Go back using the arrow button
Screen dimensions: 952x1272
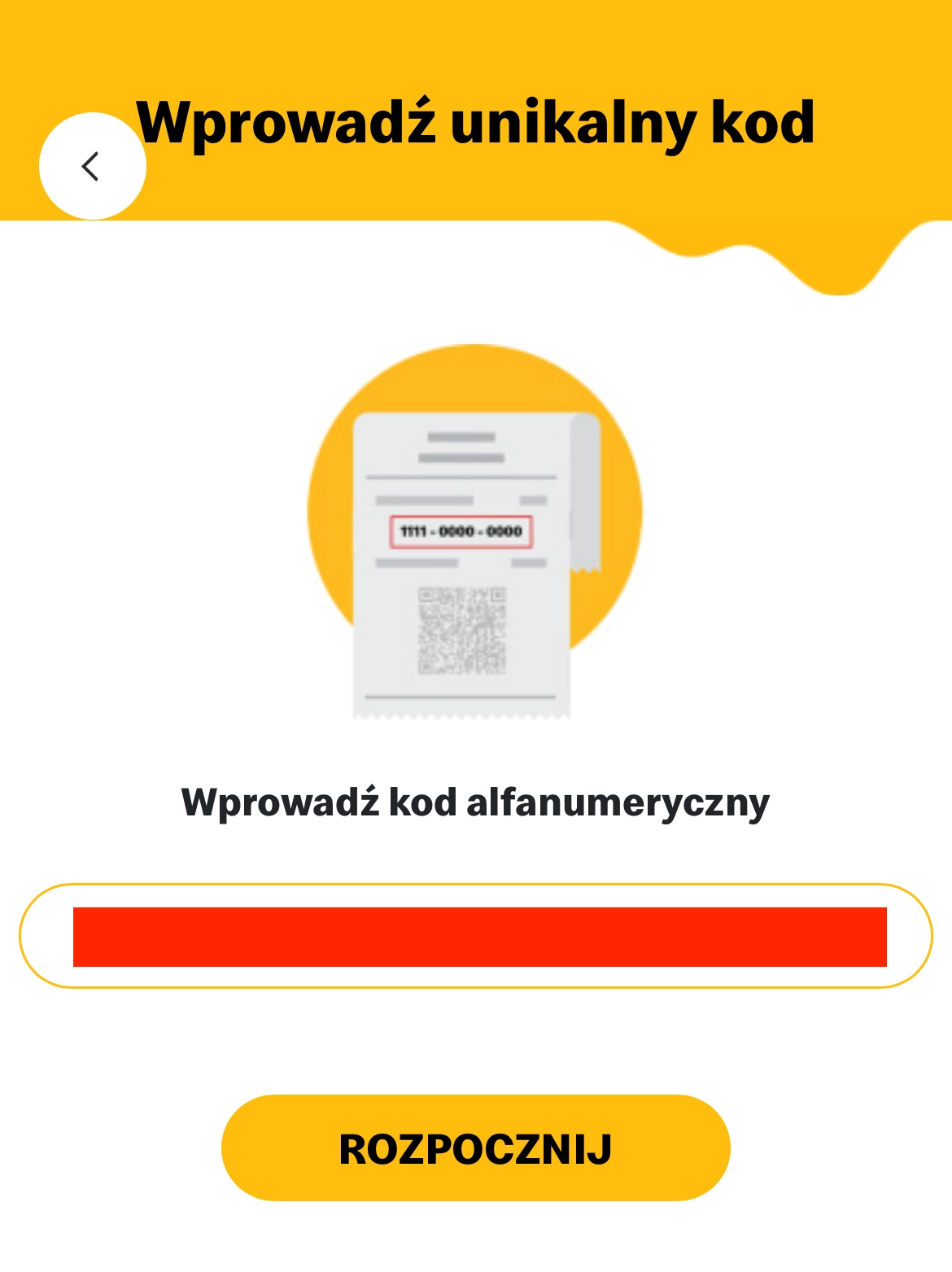point(92,166)
